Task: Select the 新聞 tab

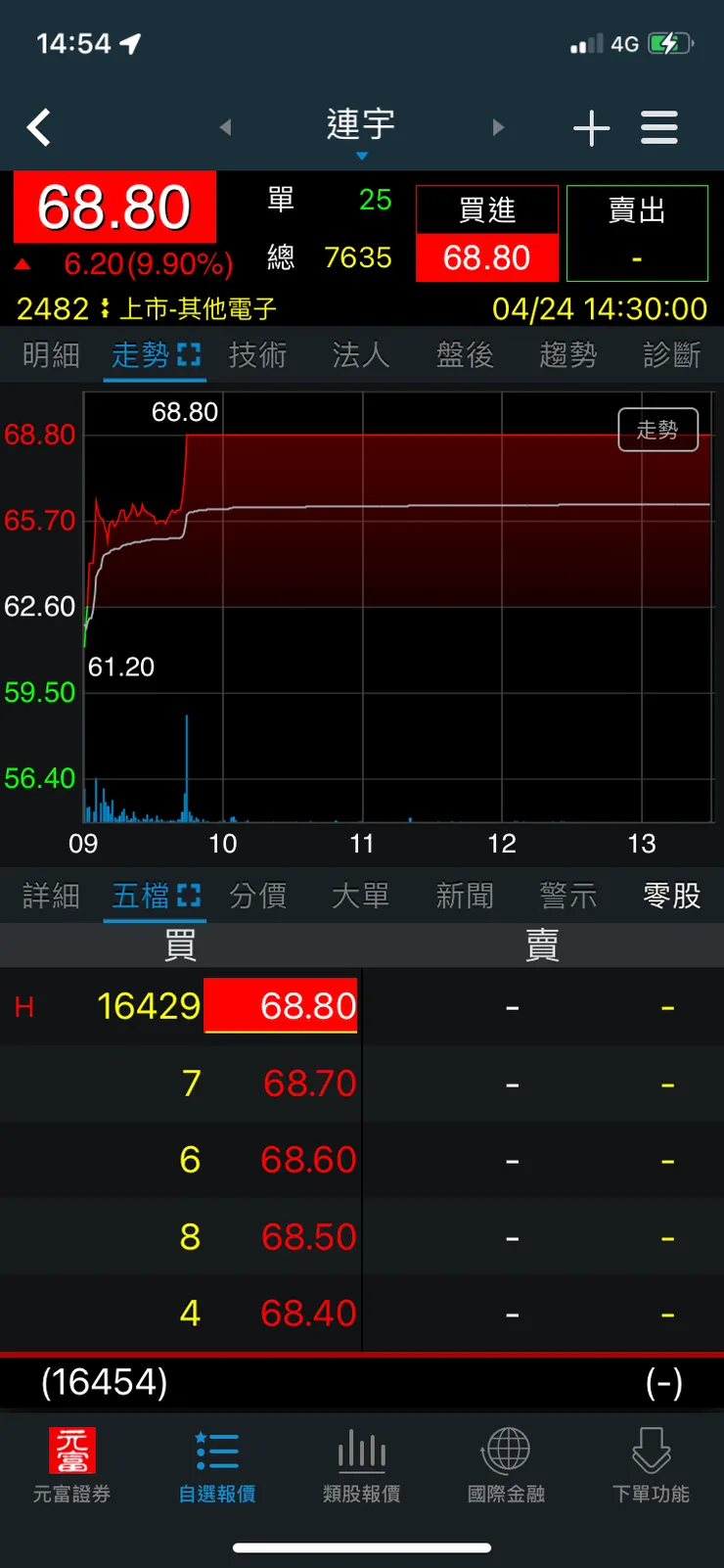Action: point(465,896)
